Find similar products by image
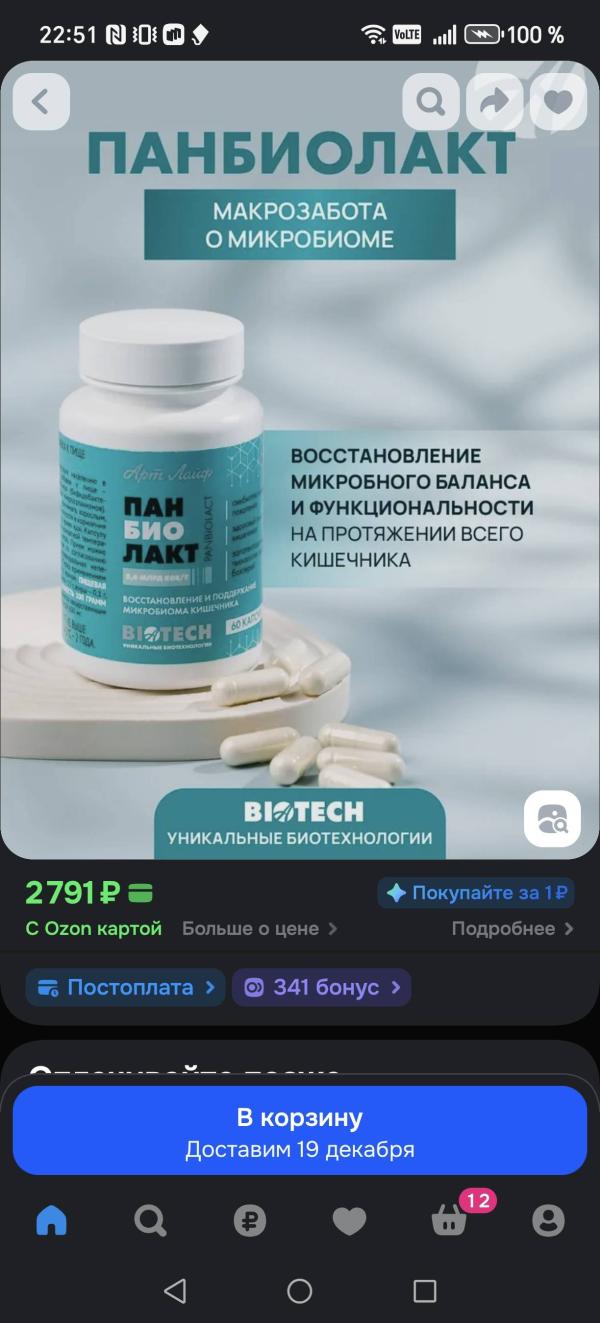Viewport: 600px width, 1323px height. pos(552,819)
